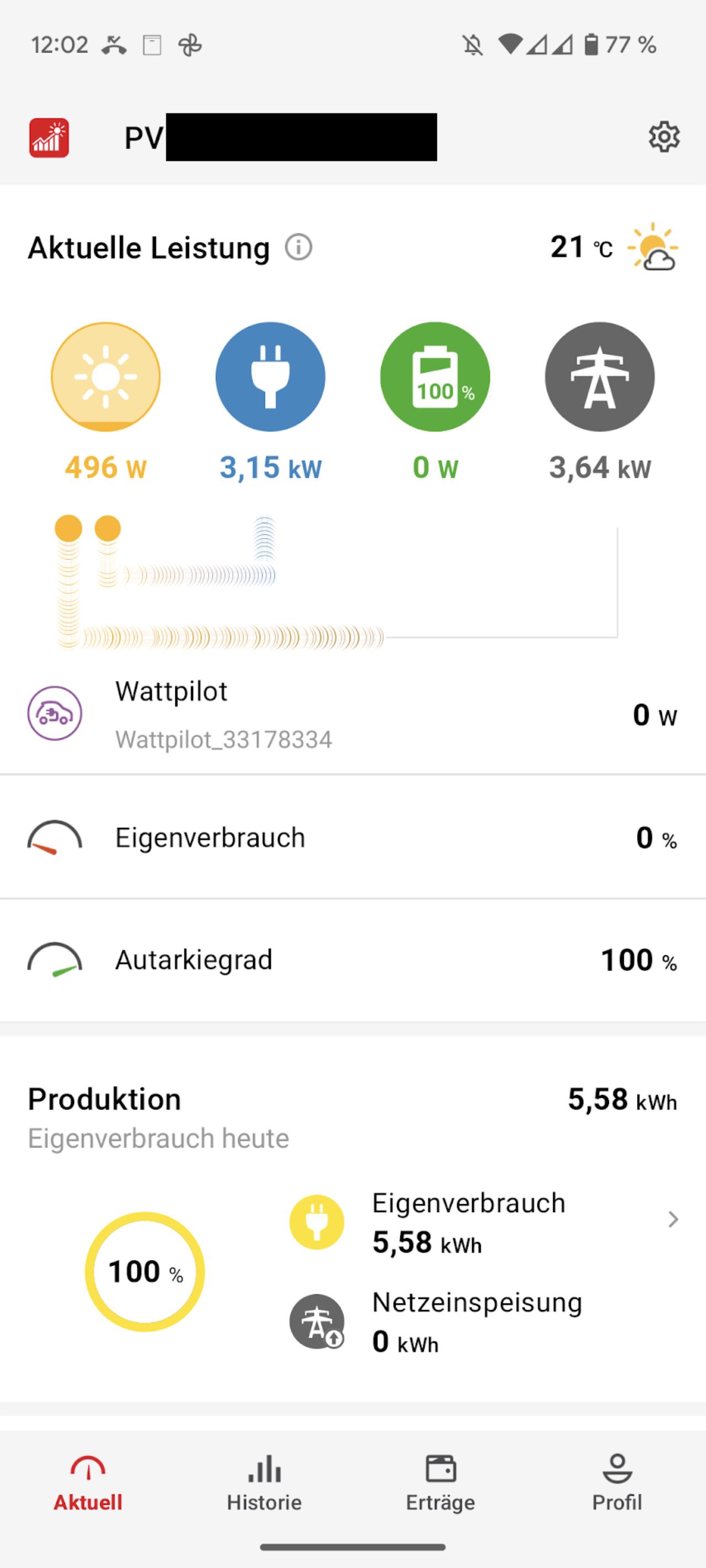Open Eigenverbrauch 5,58 kWh details chevron

672,1219
